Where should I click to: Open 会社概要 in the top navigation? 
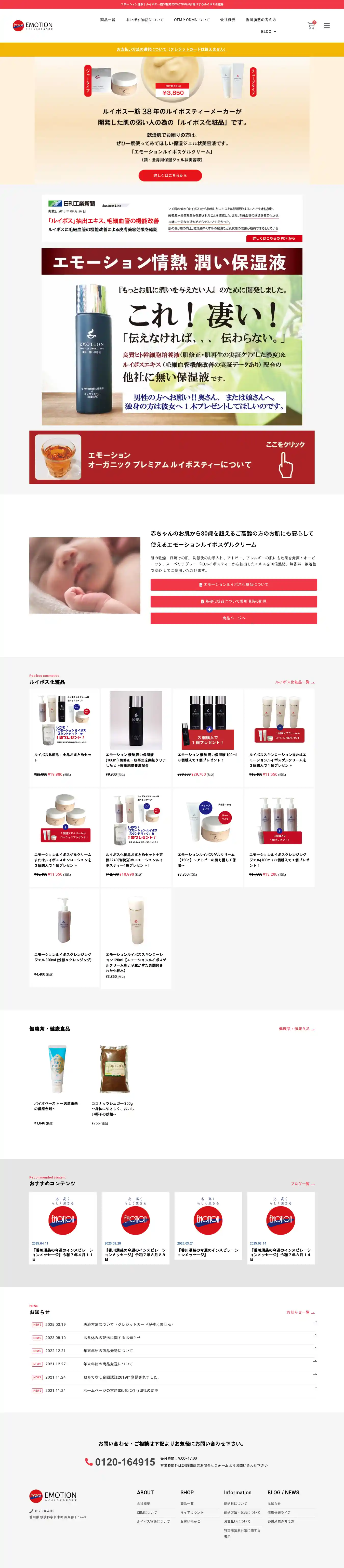228,19
